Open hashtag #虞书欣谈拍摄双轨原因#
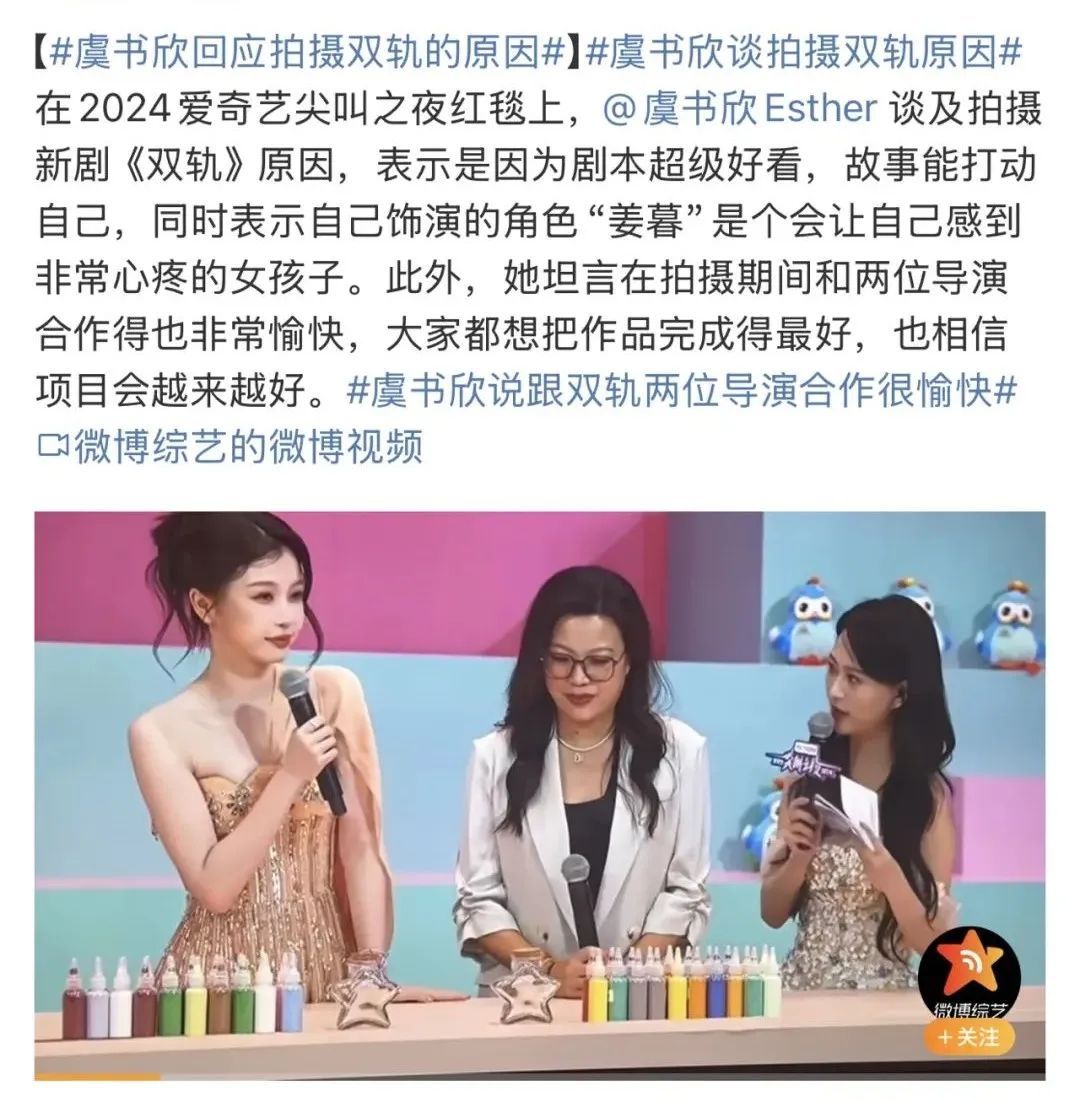Viewport: 1080px width, 1100px height. [800, 53]
